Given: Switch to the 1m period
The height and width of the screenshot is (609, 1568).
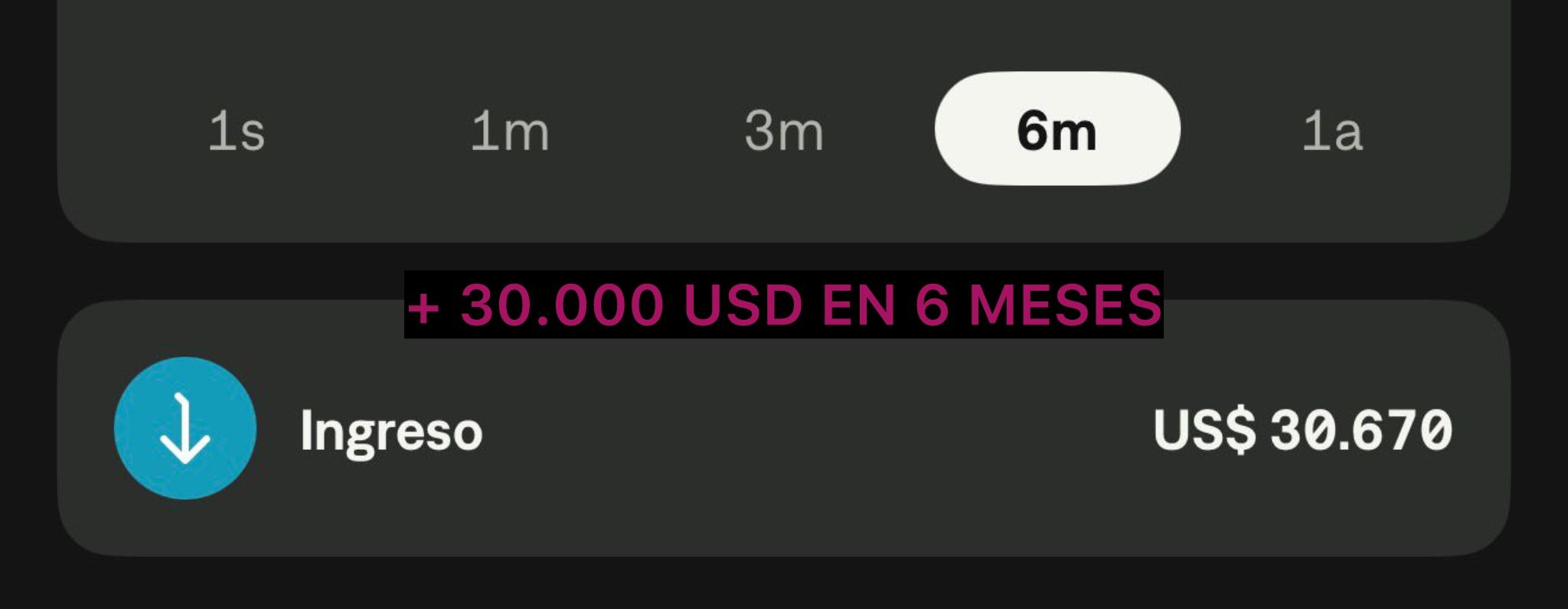Looking at the screenshot, I should [510, 131].
